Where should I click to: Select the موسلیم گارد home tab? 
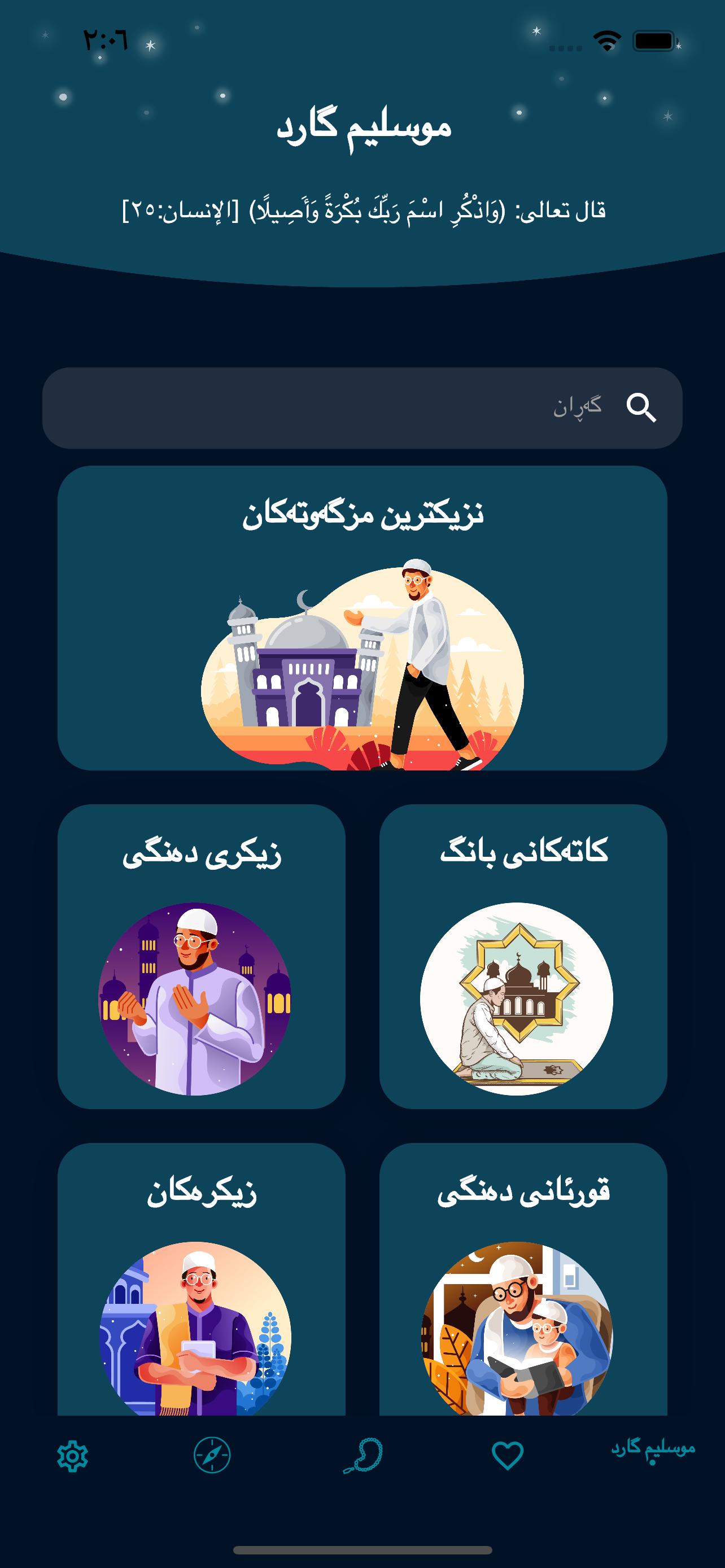[653, 1449]
